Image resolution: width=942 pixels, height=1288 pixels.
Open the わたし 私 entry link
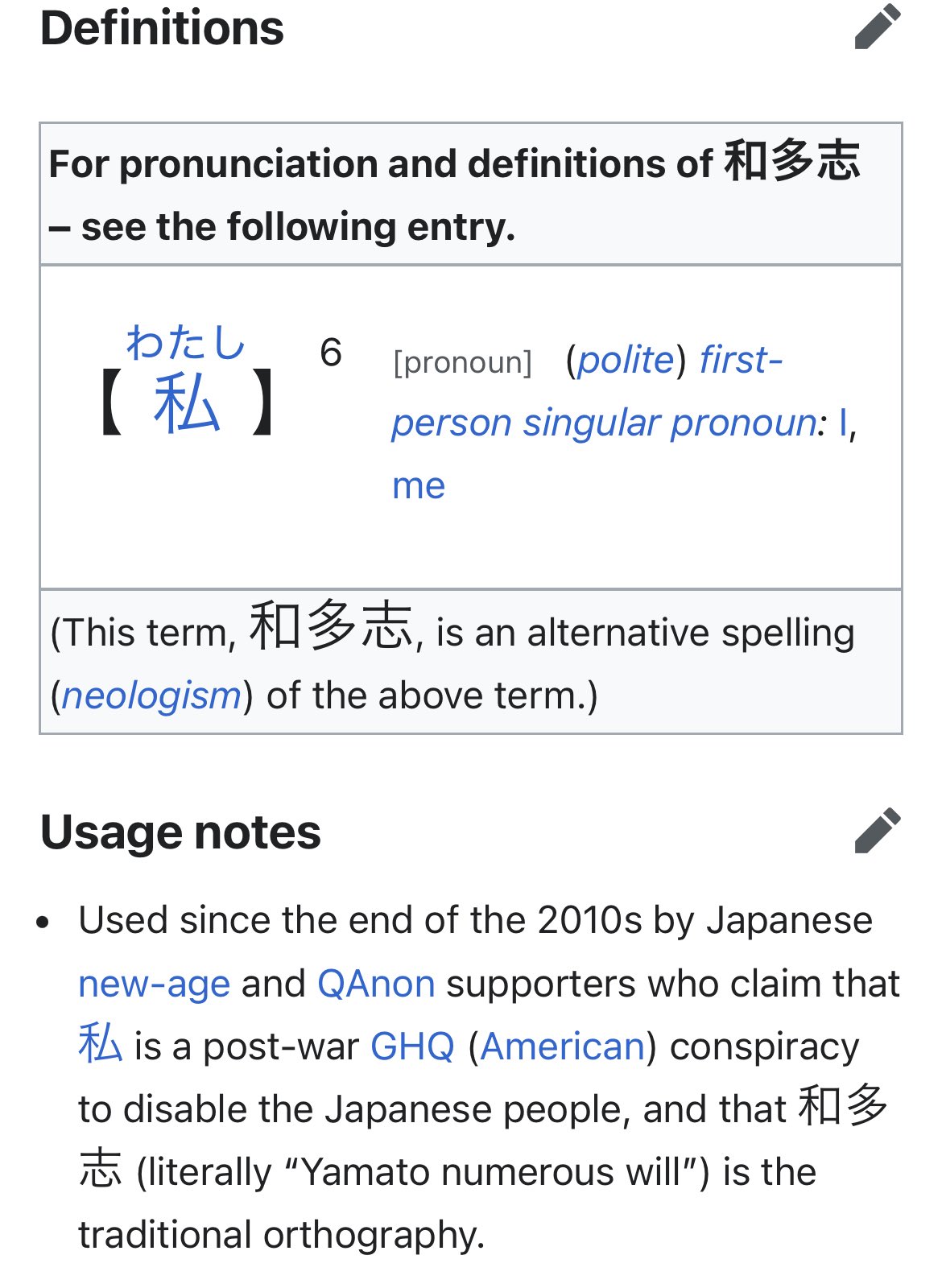pyautogui.click(x=186, y=404)
